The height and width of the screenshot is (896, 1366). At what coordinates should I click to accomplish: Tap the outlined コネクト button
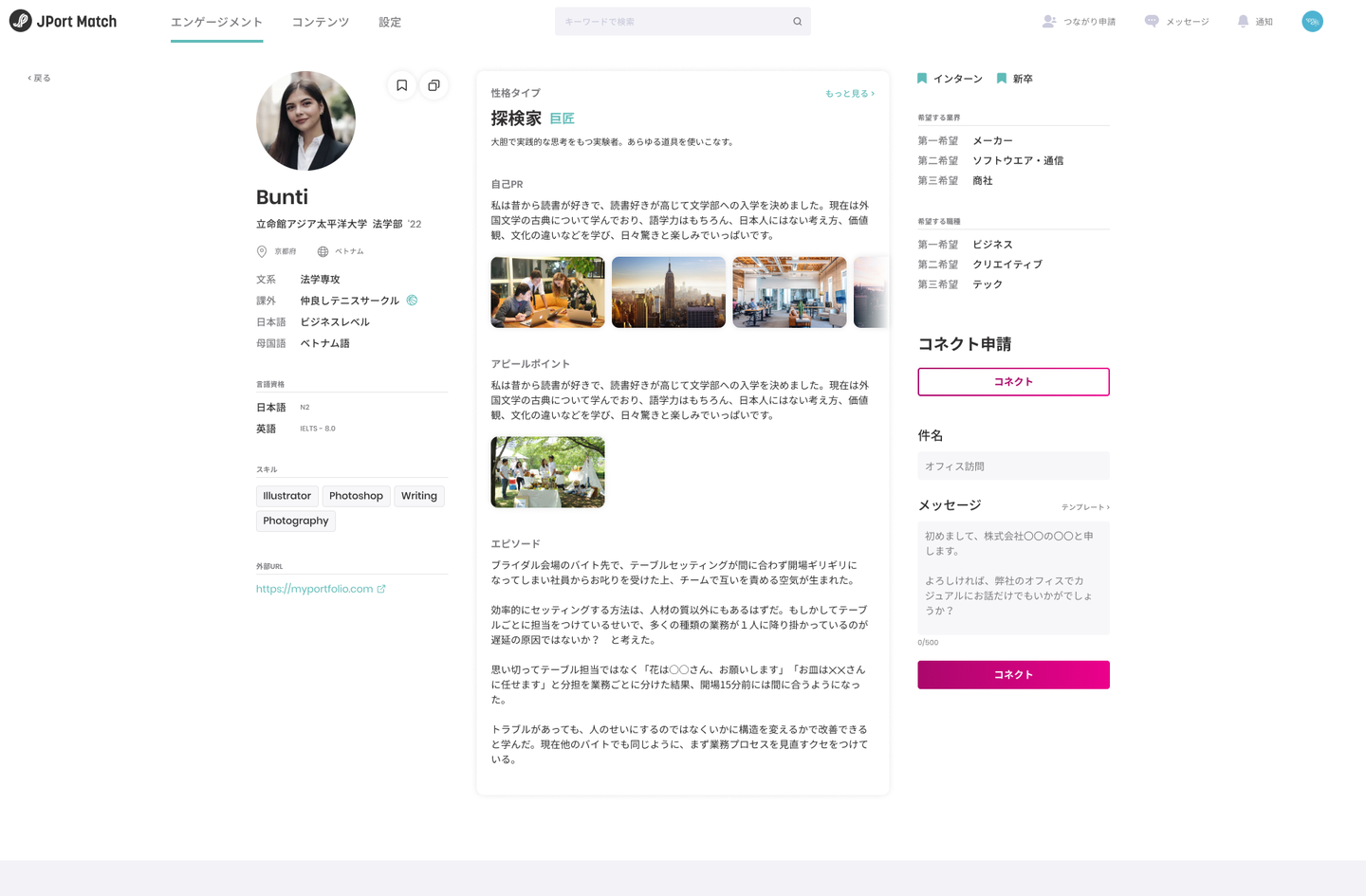click(1013, 381)
